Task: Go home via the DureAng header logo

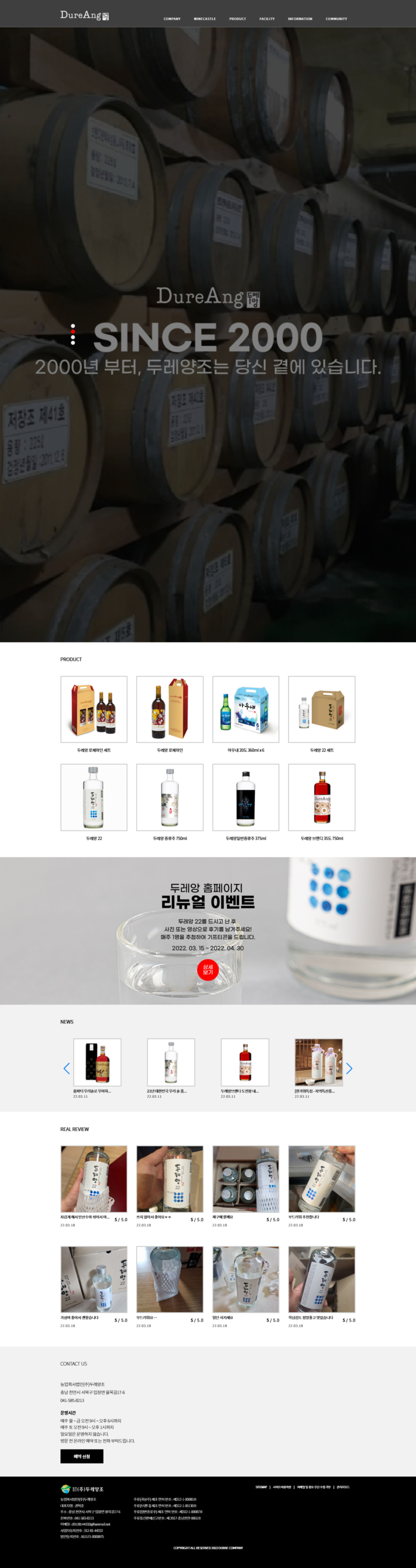Action: coord(84,15)
